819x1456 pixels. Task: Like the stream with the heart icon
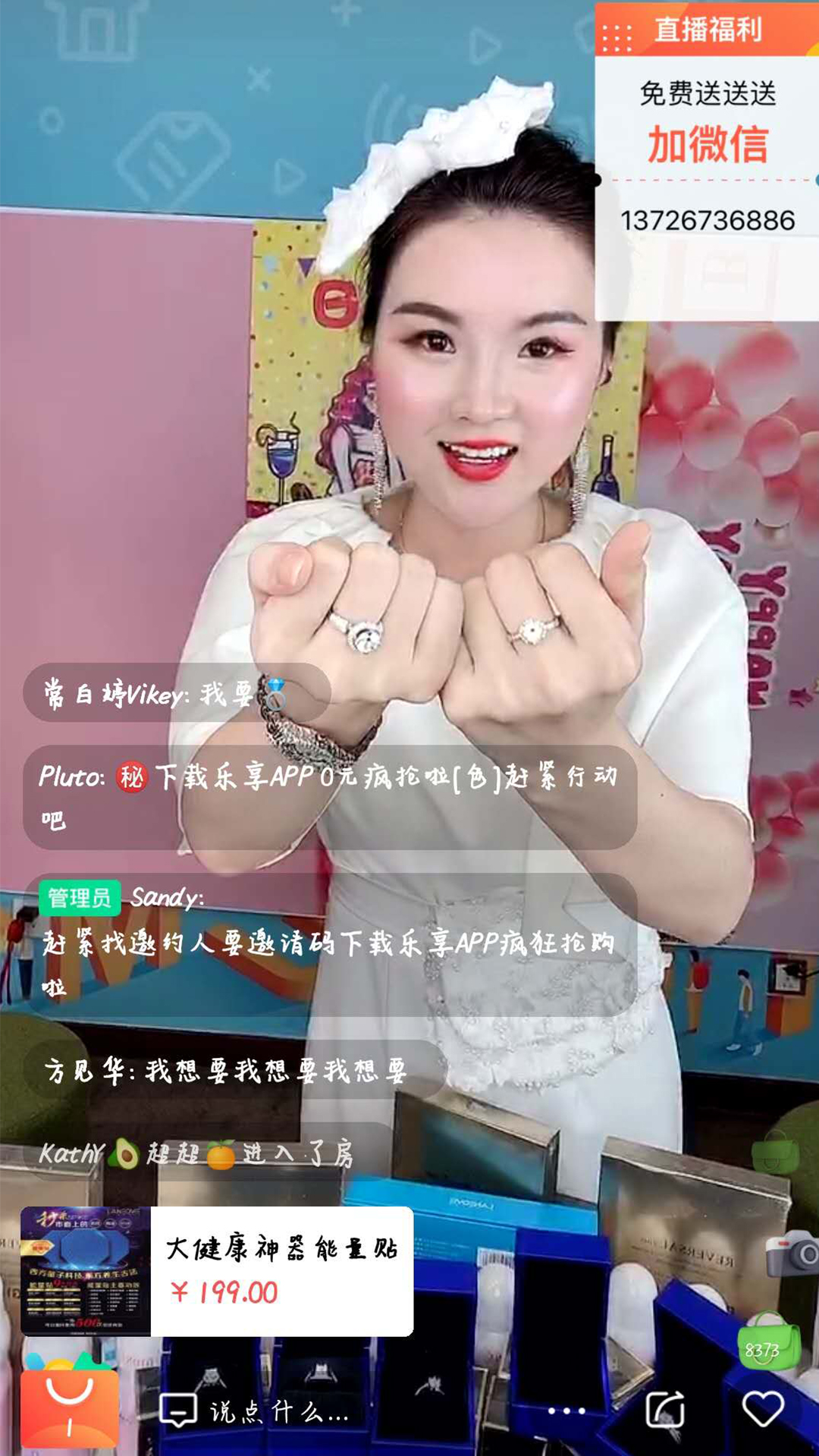coord(762,1410)
